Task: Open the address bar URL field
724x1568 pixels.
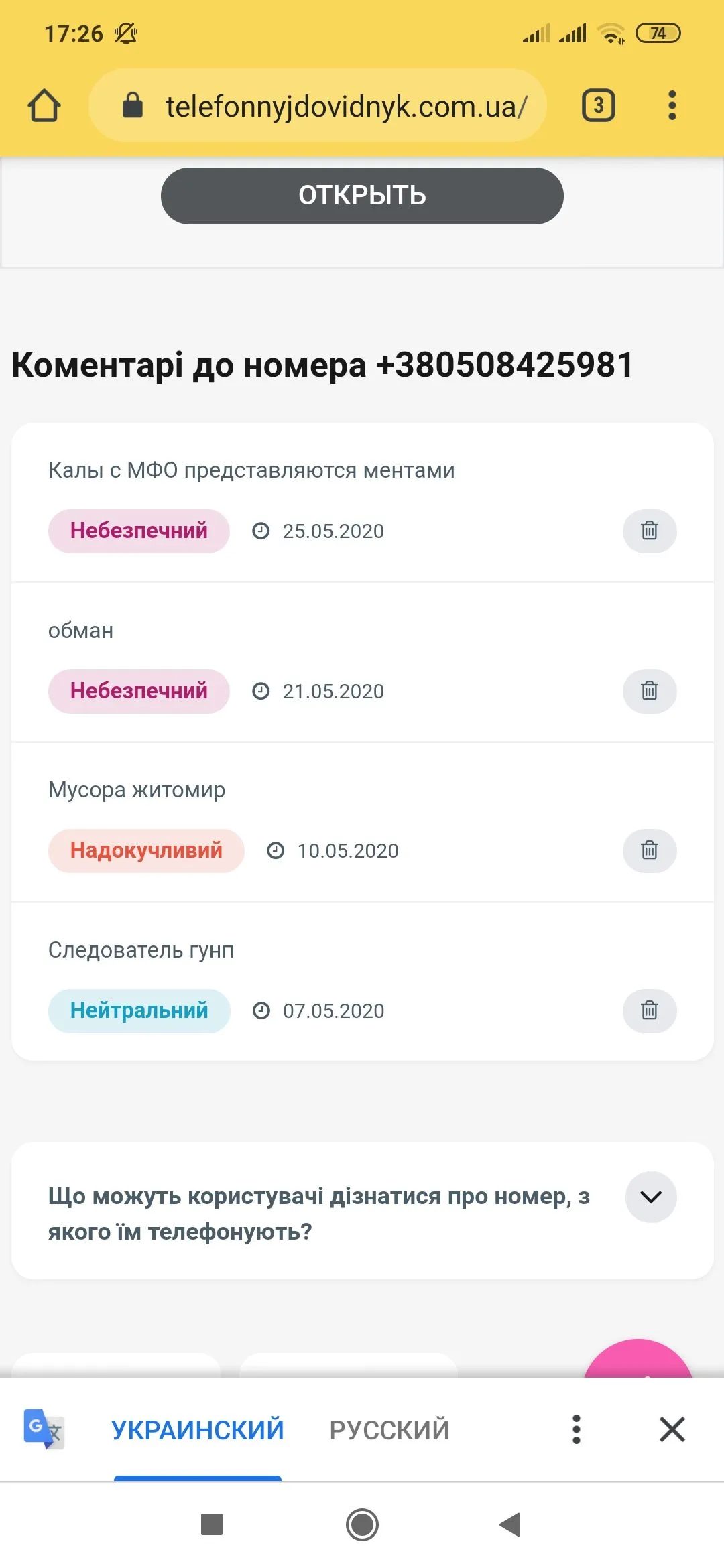Action: point(318,106)
